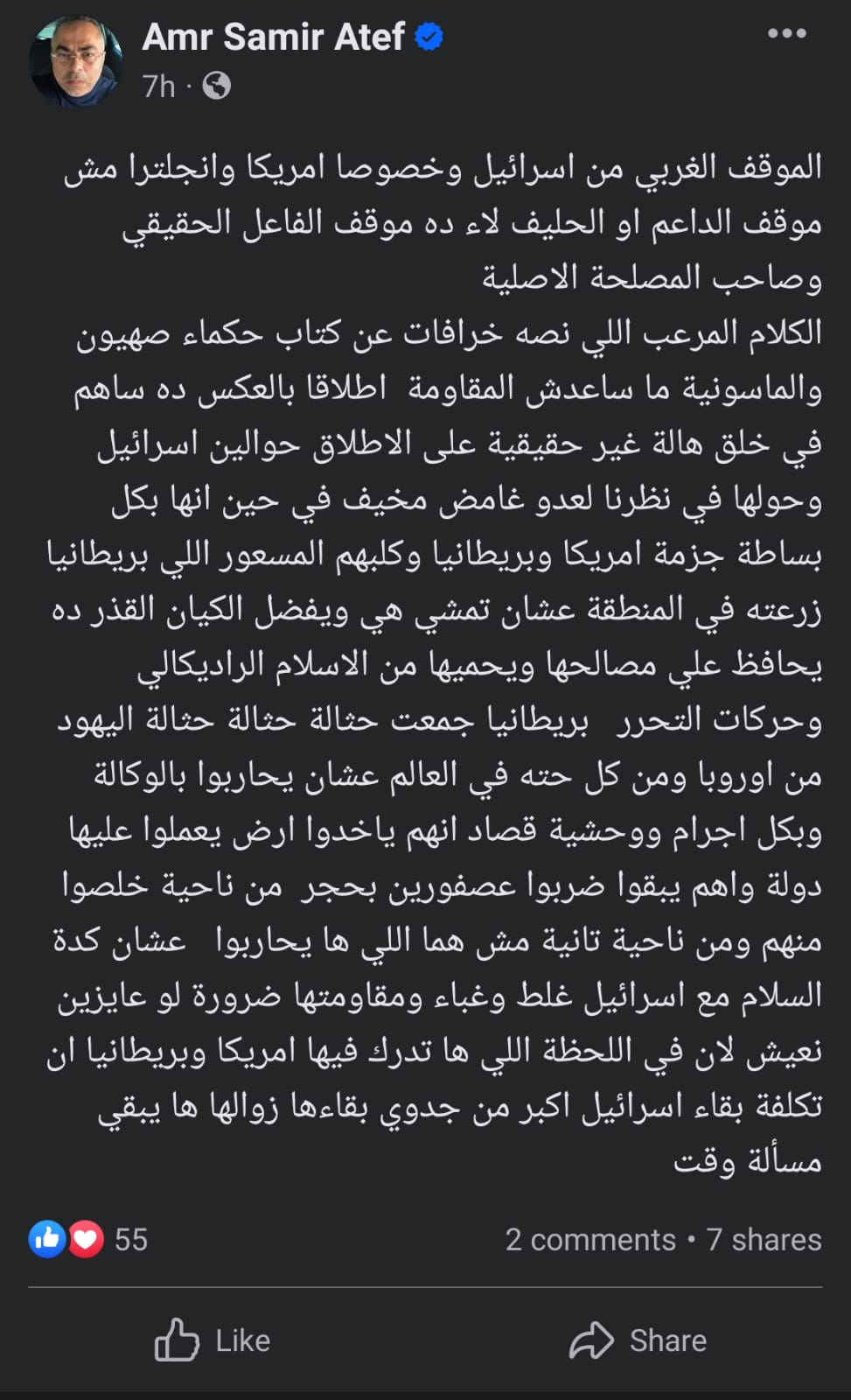View the 7 shares of this post
The height and width of the screenshot is (1400, 851).
pyautogui.click(x=764, y=1239)
